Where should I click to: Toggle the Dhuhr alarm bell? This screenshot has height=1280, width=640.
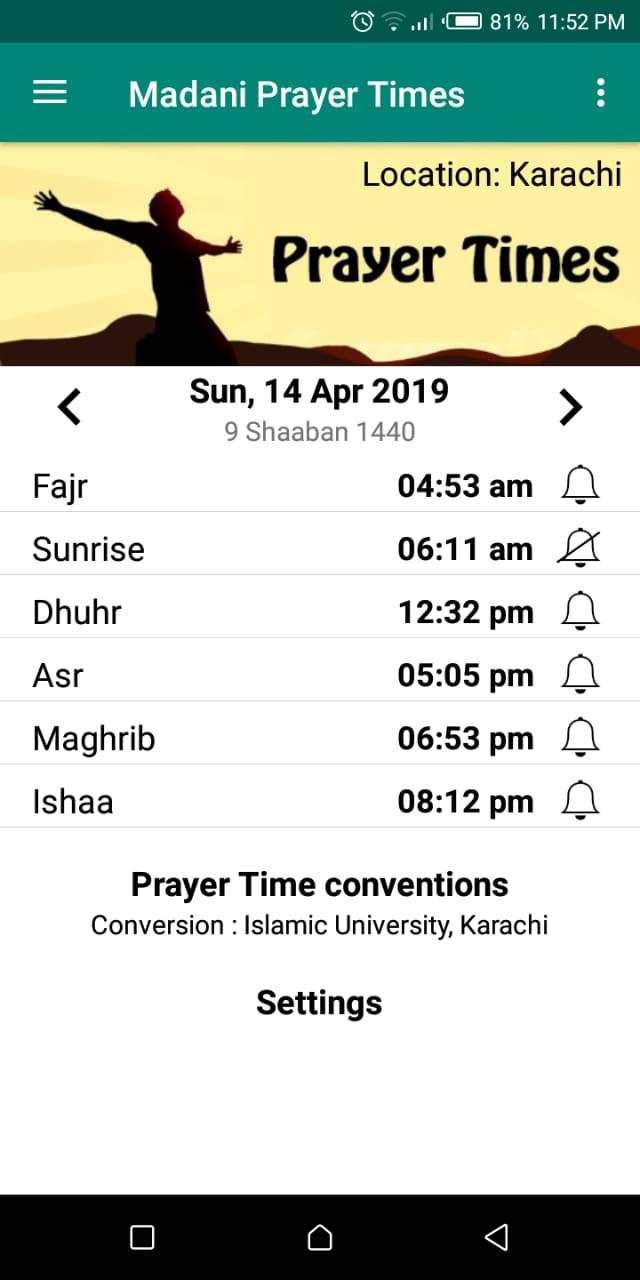[580, 612]
